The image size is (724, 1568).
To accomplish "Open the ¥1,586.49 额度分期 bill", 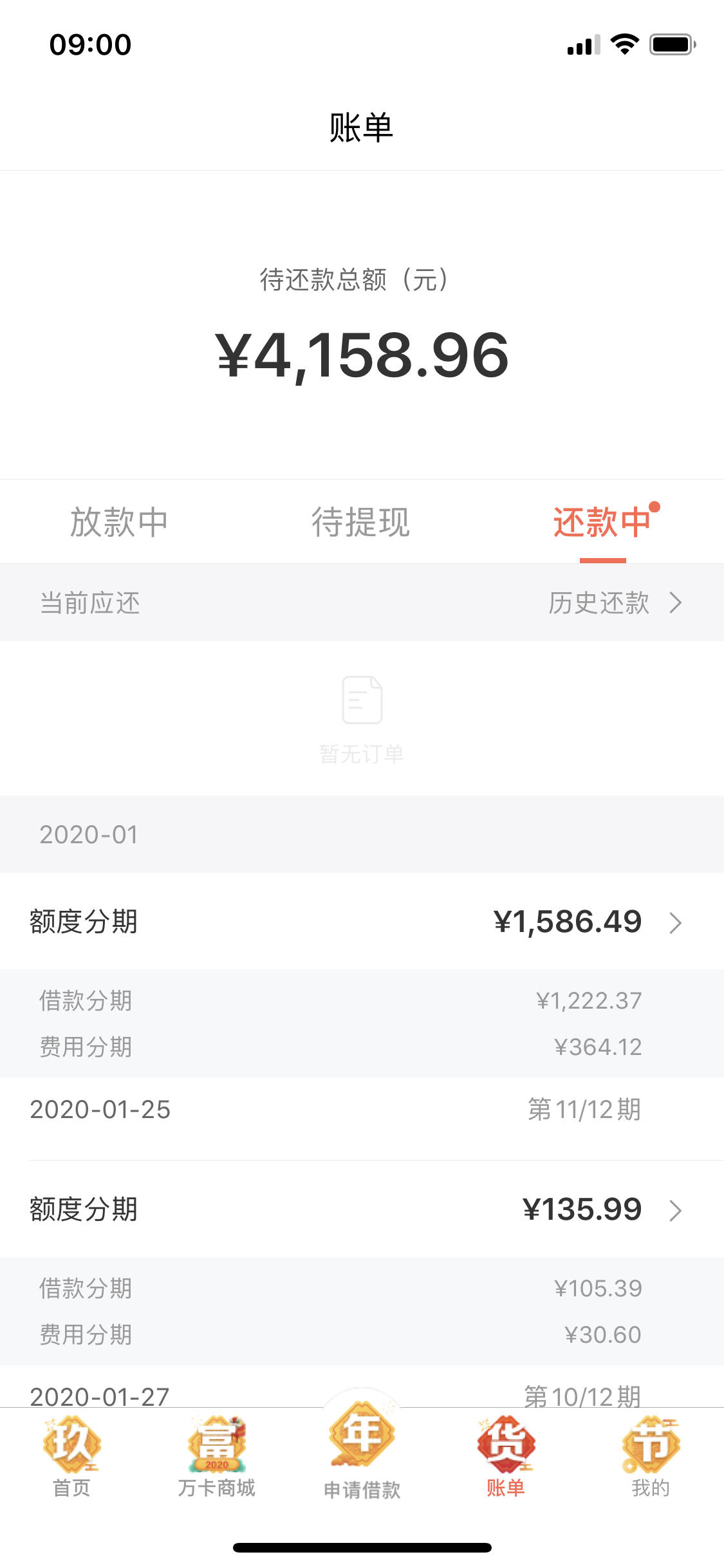I will coord(362,922).
